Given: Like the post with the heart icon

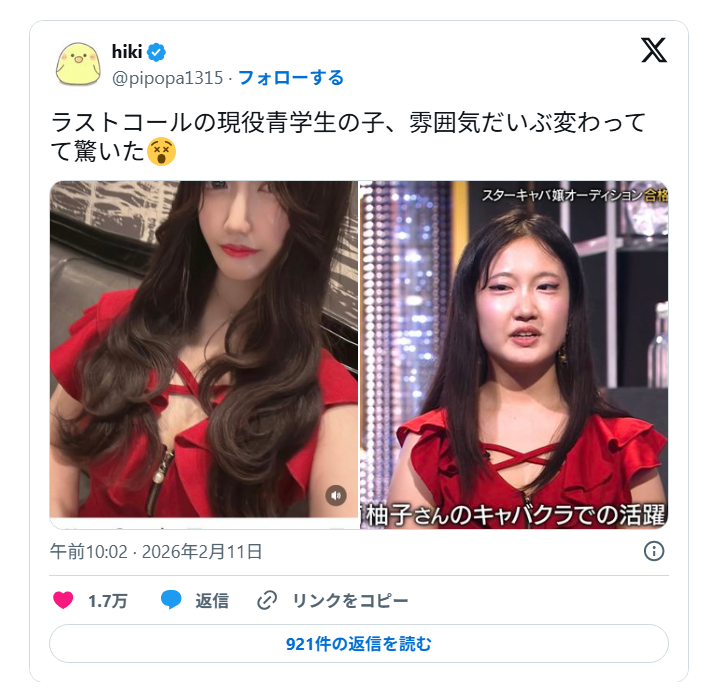Looking at the screenshot, I should click(x=63, y=600).
